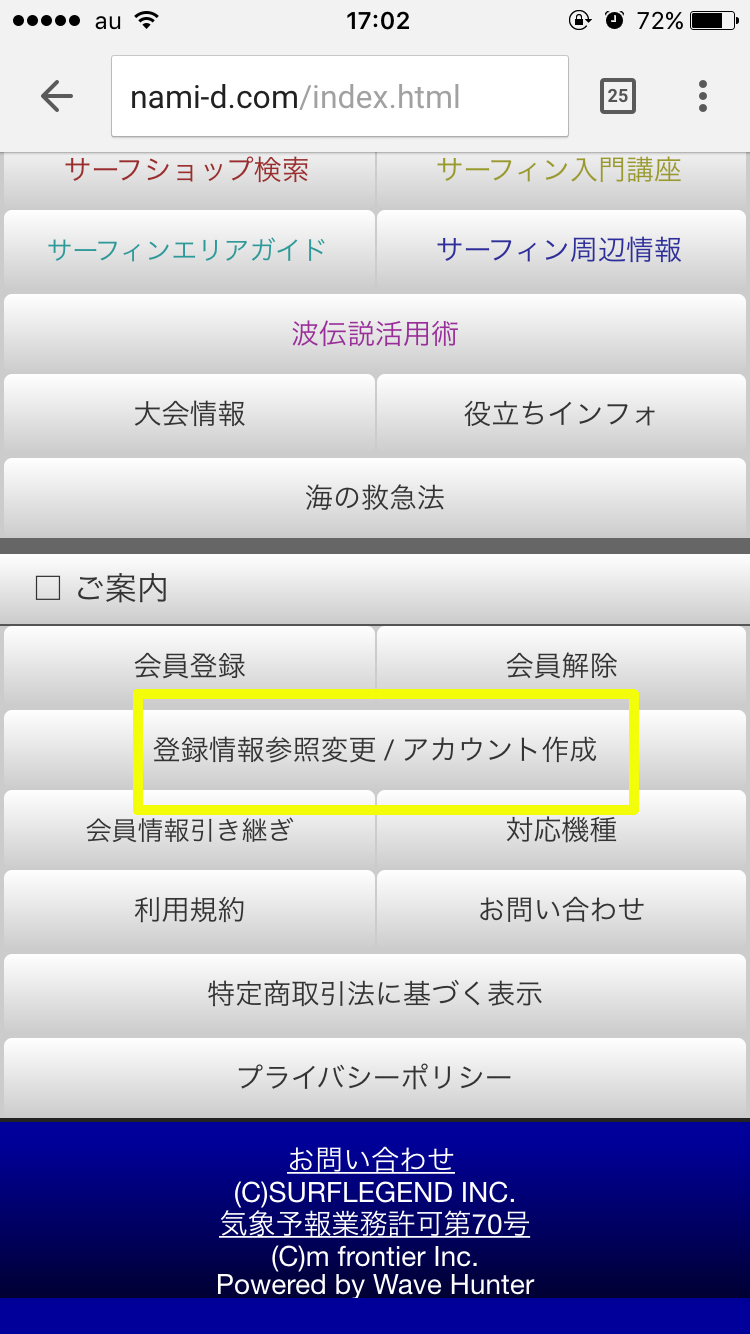Image resolution: width=750 pixels, height=1334 pixels.
Task: Select サーフィンエリアガイド
Action: tap(187, 249)
